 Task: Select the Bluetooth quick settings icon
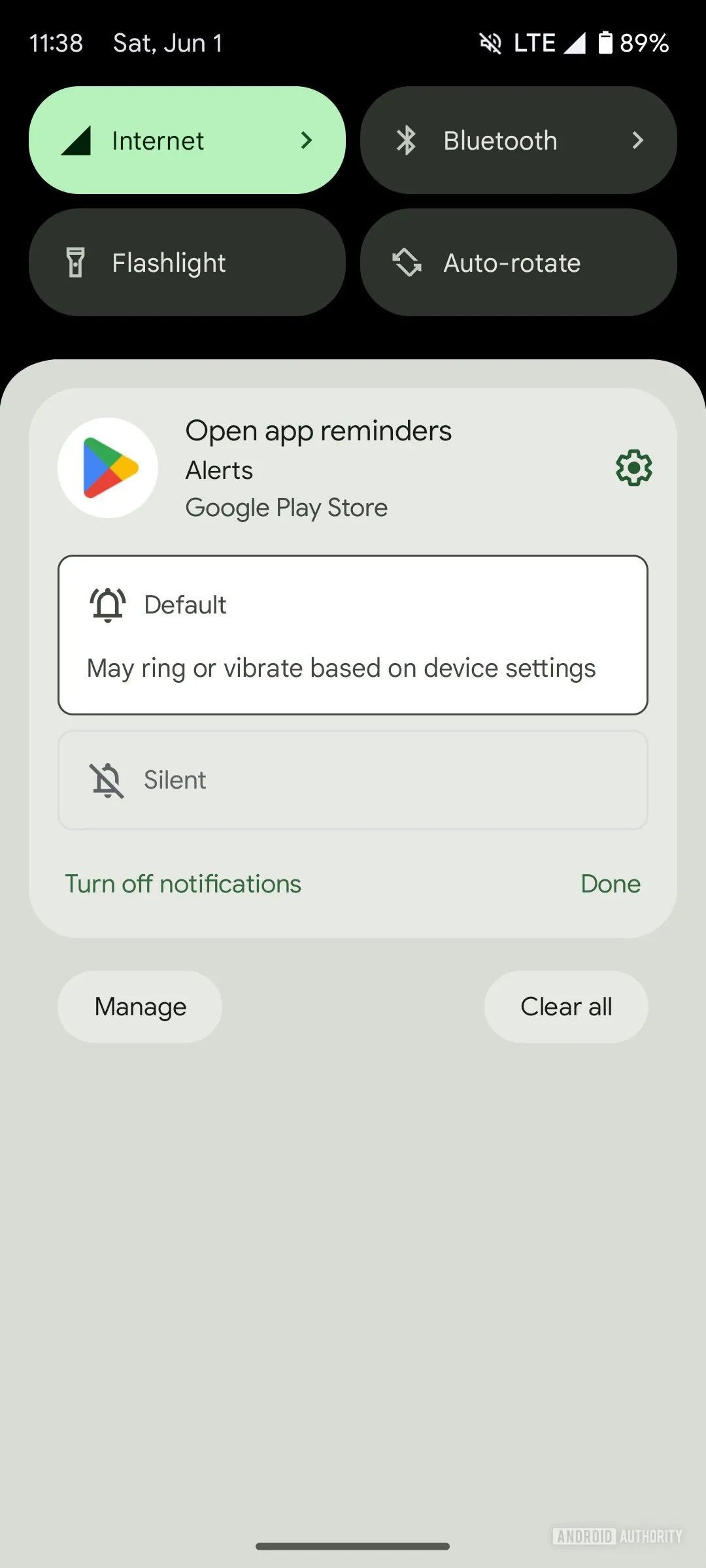pos(406,140)
